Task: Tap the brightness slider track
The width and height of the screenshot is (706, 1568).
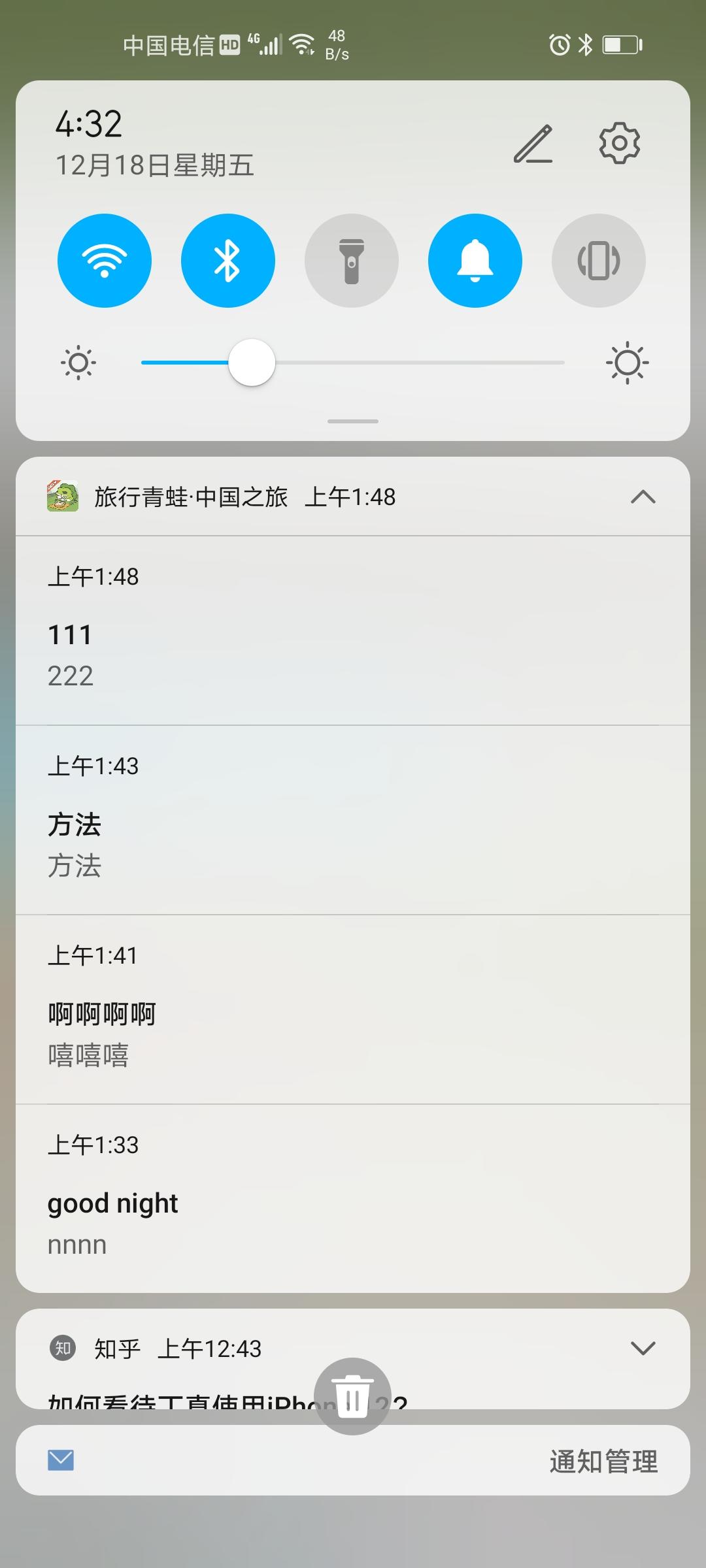Action: click(x=353, y=363)
